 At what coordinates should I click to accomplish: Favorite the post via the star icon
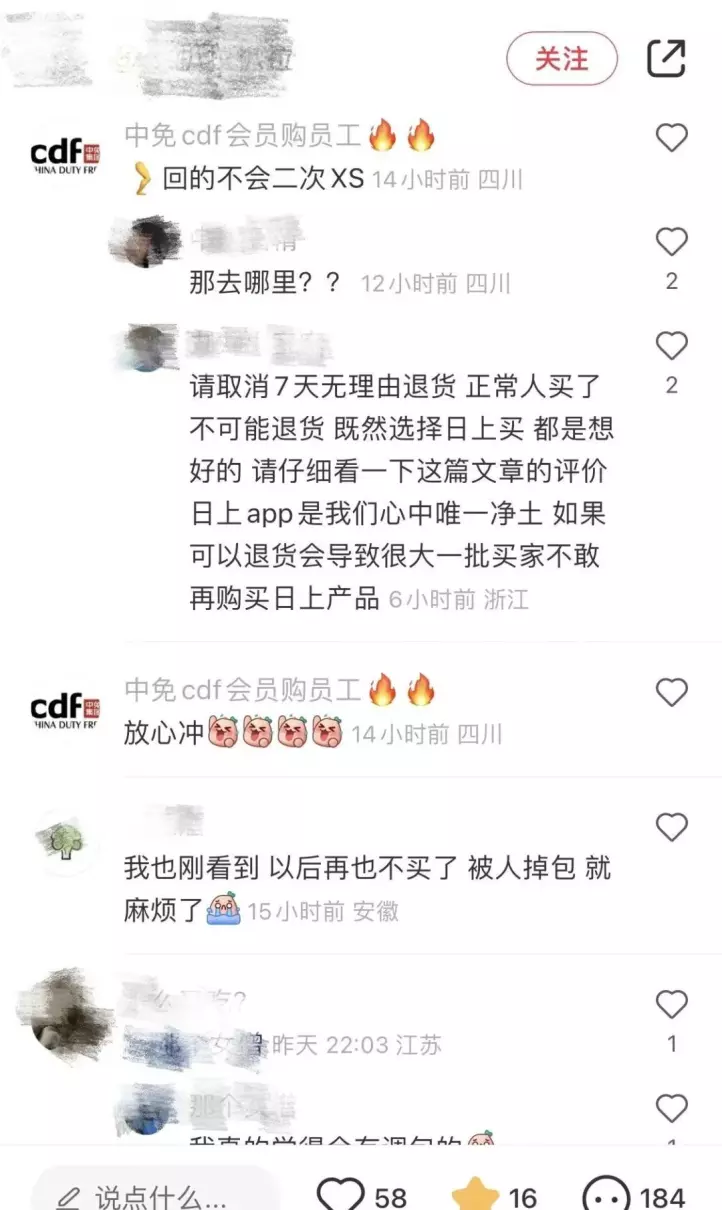click(x=475, y=1195)
